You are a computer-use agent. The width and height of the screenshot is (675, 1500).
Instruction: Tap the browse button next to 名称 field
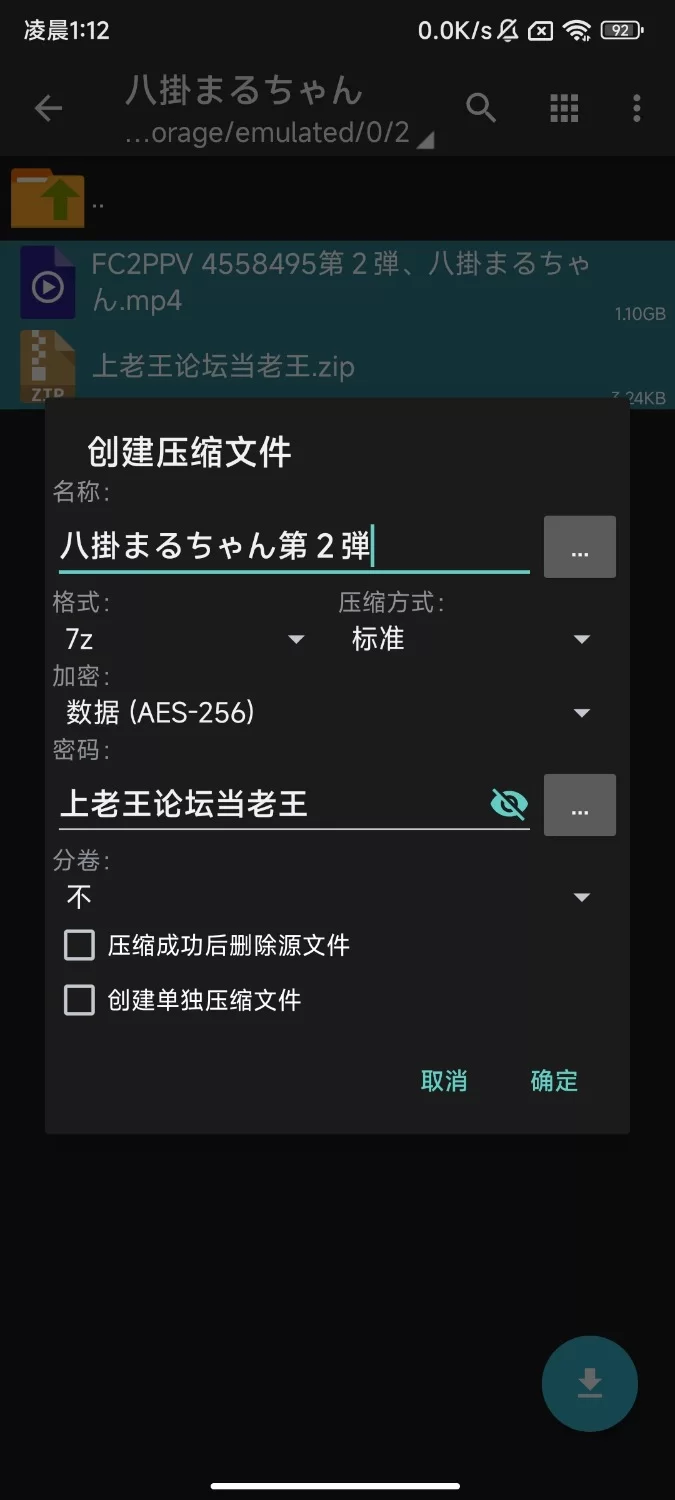point(579,547)
